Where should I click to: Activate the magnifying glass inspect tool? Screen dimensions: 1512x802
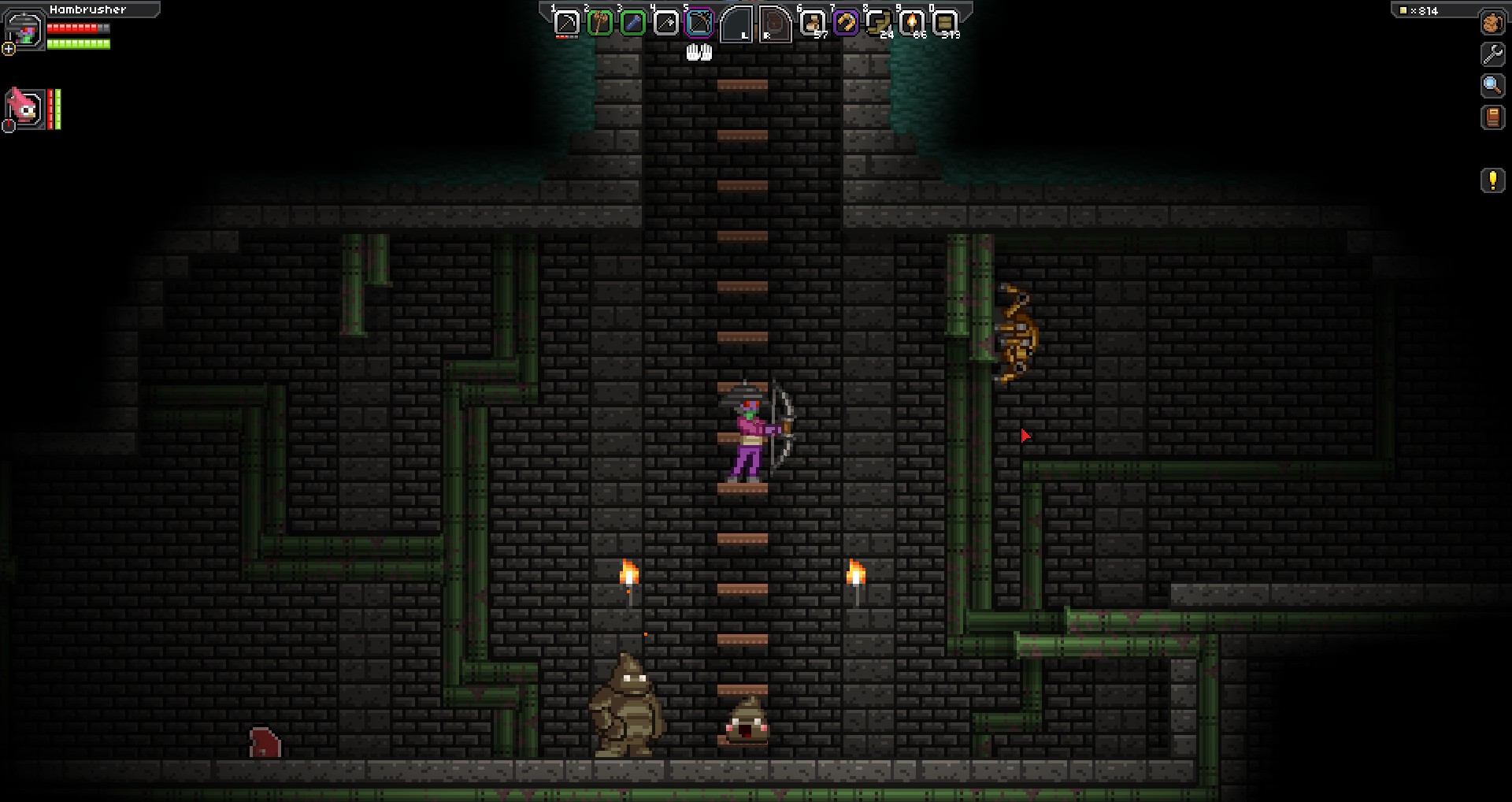(x=1492, y=85)
